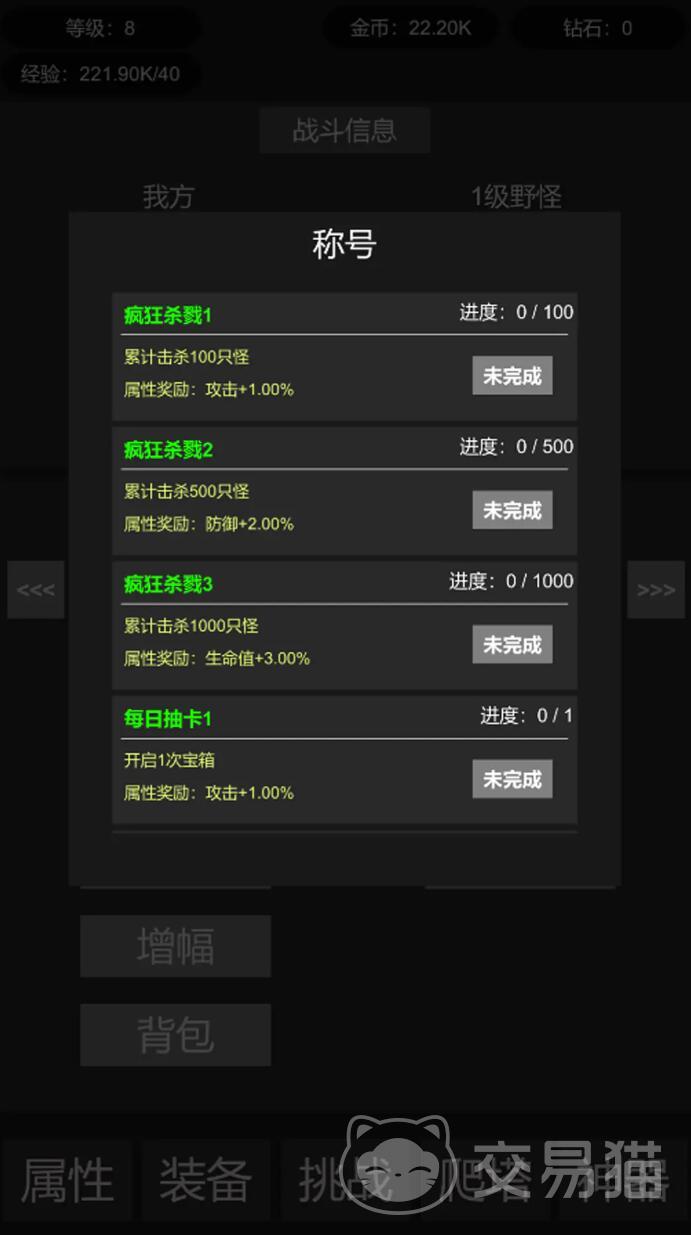Tap 未完成 button for 每日抽卡1
This screenshot has height=1235, width=691.
[512, 779]
